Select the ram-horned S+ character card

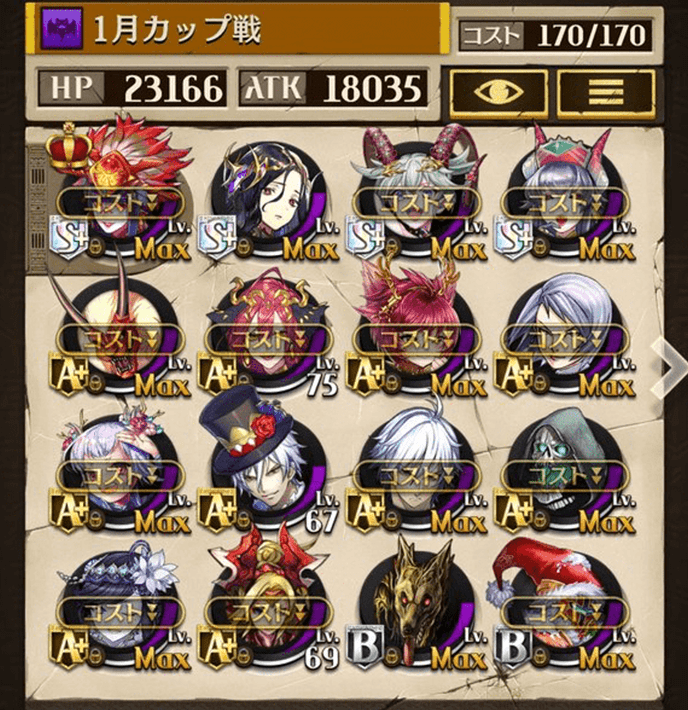point(414,195)
